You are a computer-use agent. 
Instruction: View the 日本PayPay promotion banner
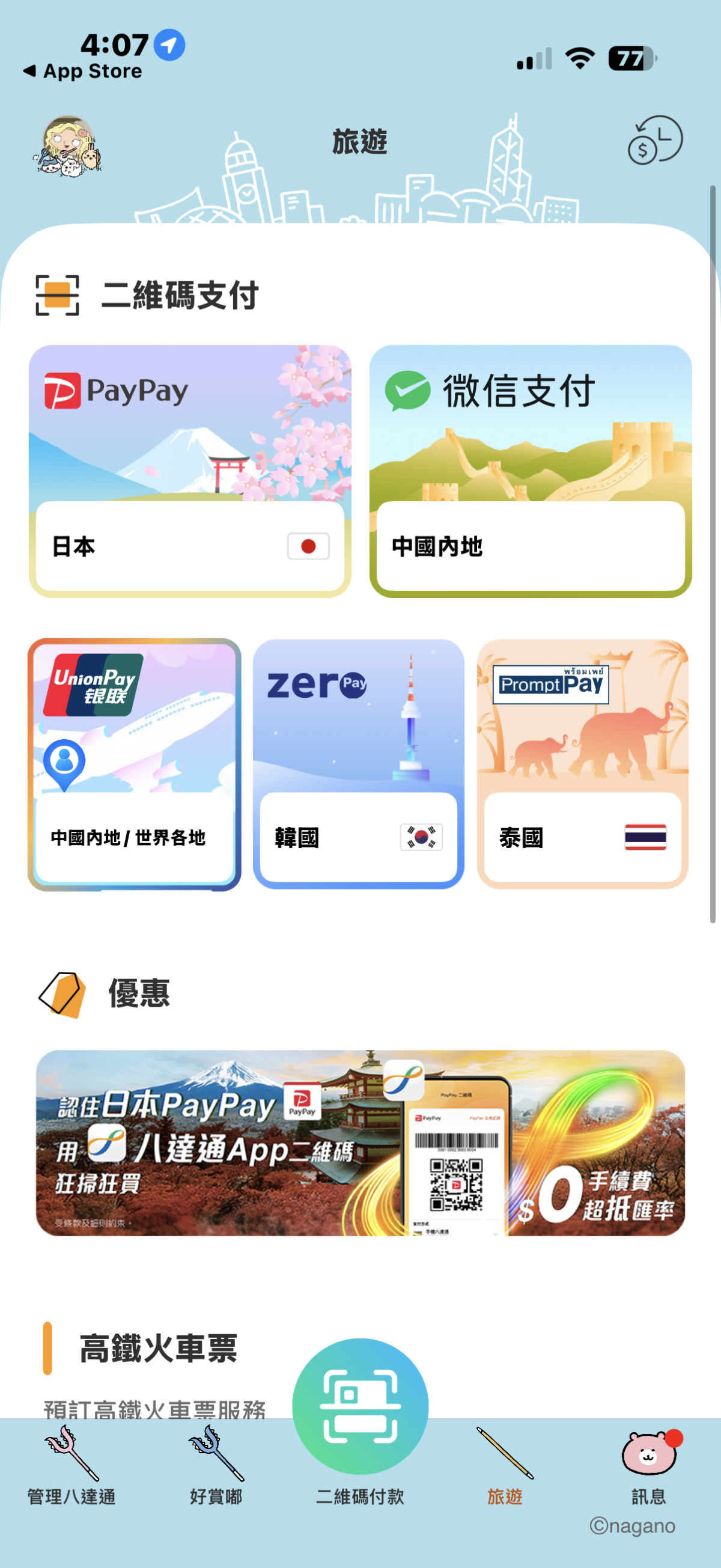(360, 1142)
